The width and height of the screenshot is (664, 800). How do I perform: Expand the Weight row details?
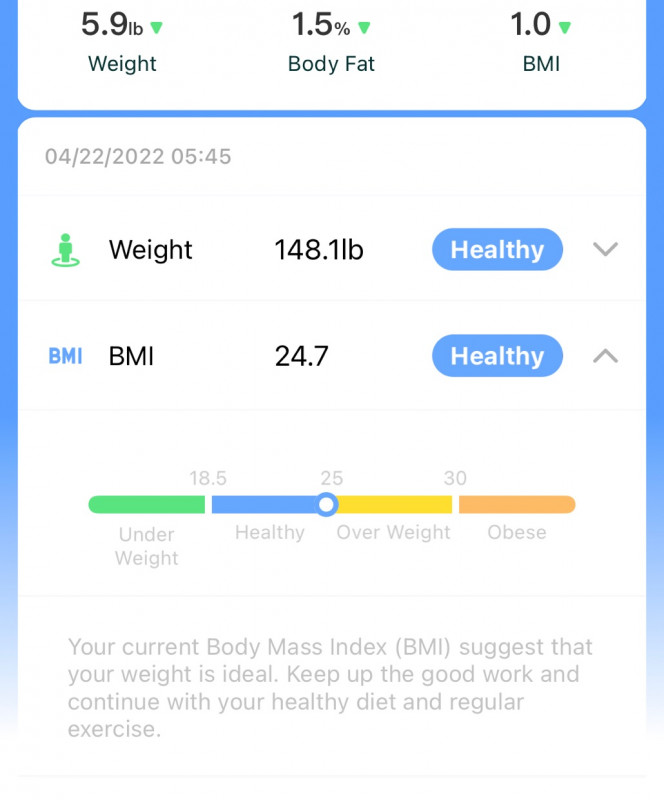click(605, 249)
